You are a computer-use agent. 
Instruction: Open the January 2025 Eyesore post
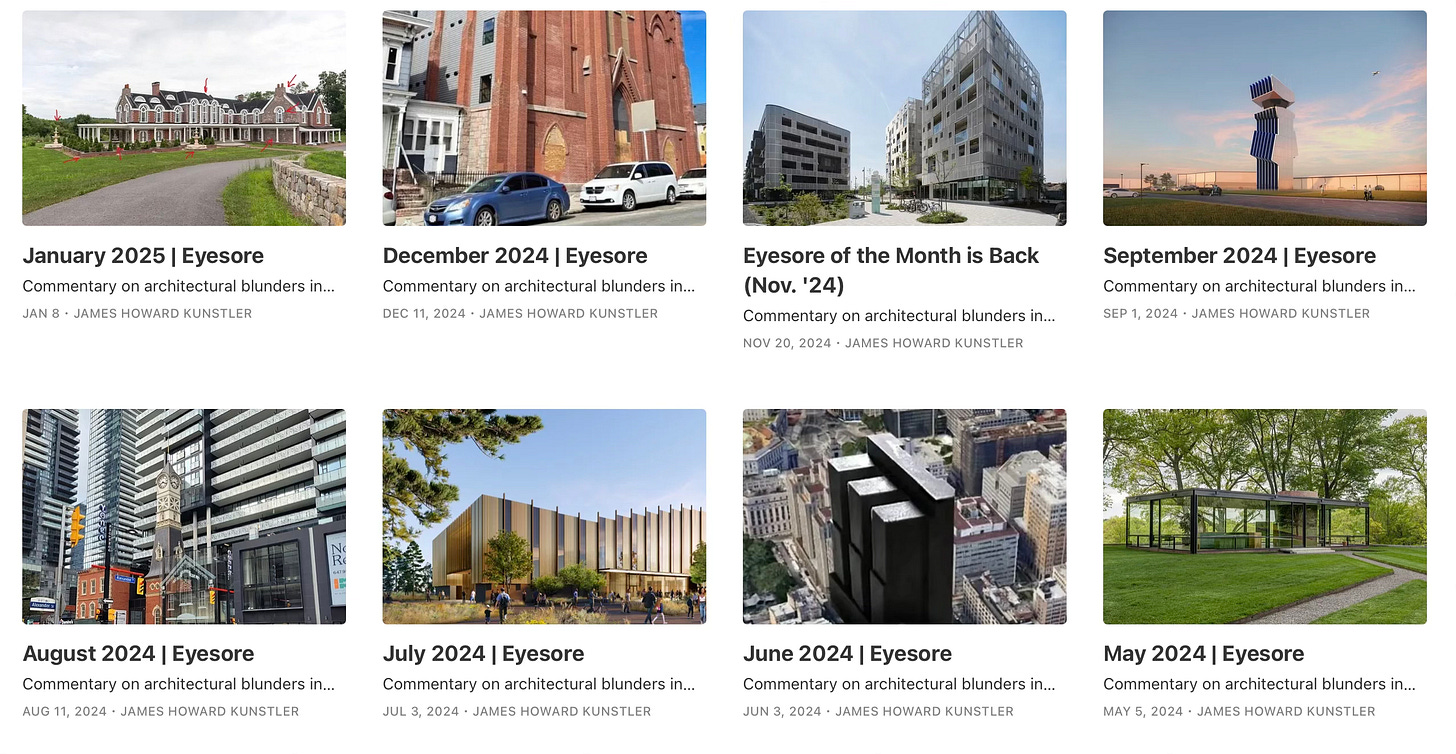pyautogui.click(x=143, y=256)
